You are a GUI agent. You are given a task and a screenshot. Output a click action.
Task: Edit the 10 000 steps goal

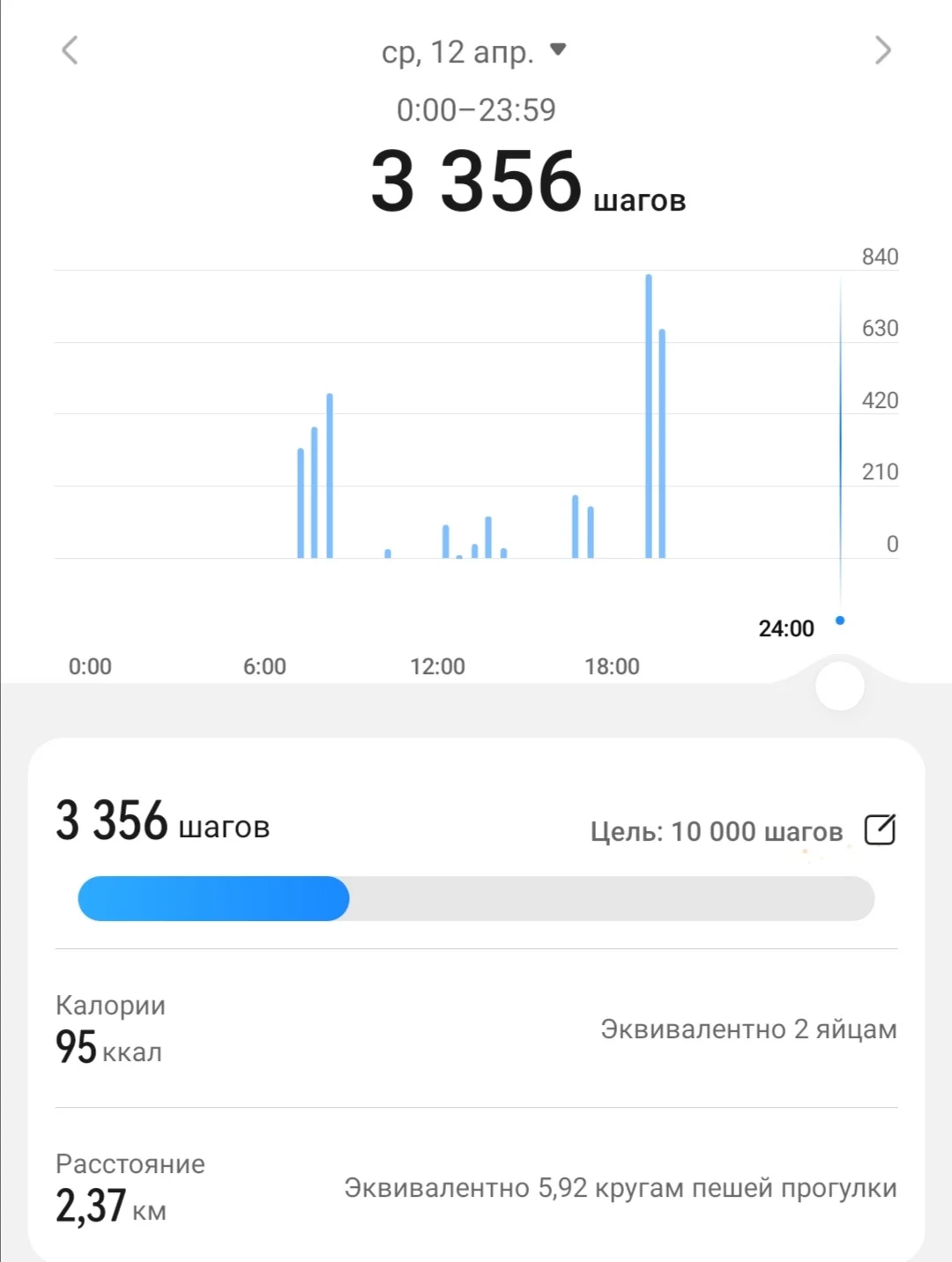tap(880, 830)
